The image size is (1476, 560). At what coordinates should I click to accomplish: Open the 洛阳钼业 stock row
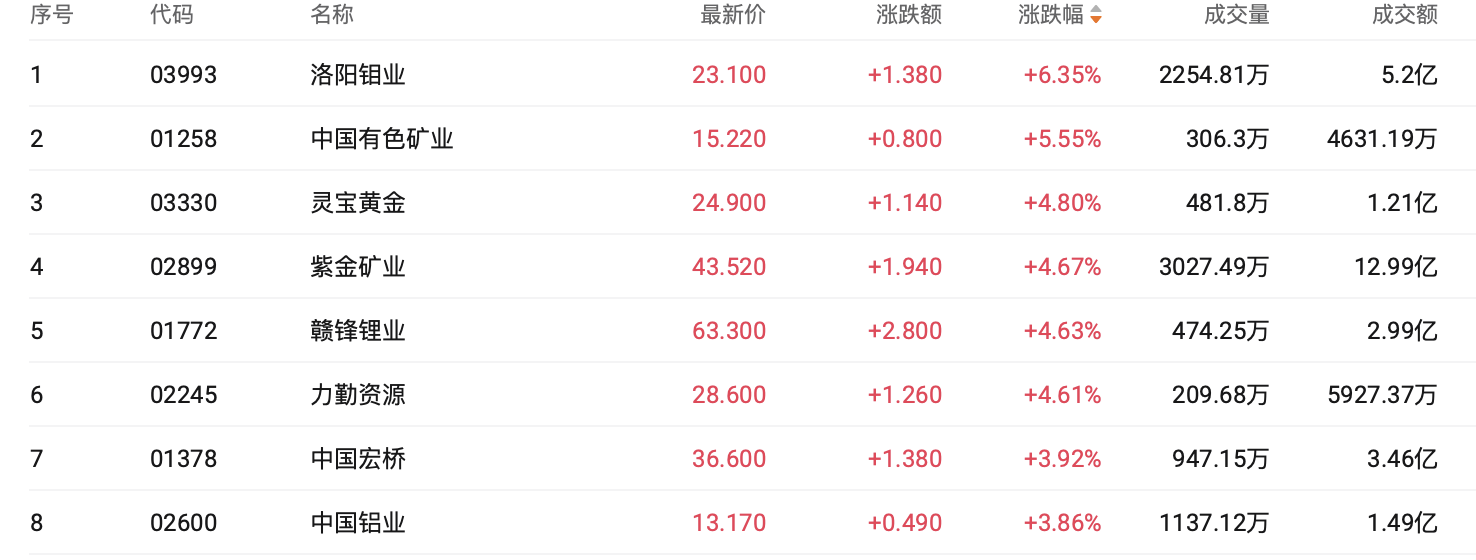coord(358,75)
